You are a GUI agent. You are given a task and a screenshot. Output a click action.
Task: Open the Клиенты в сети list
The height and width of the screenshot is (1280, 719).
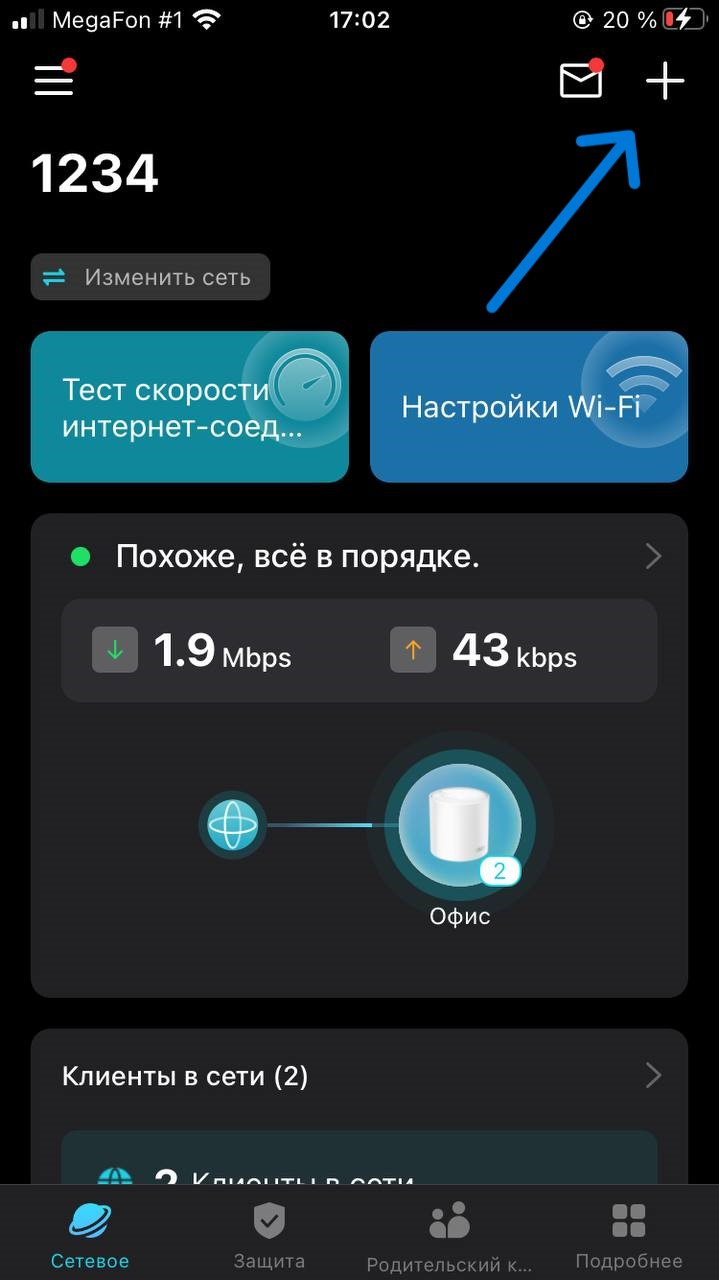[x=359, y=1076]
